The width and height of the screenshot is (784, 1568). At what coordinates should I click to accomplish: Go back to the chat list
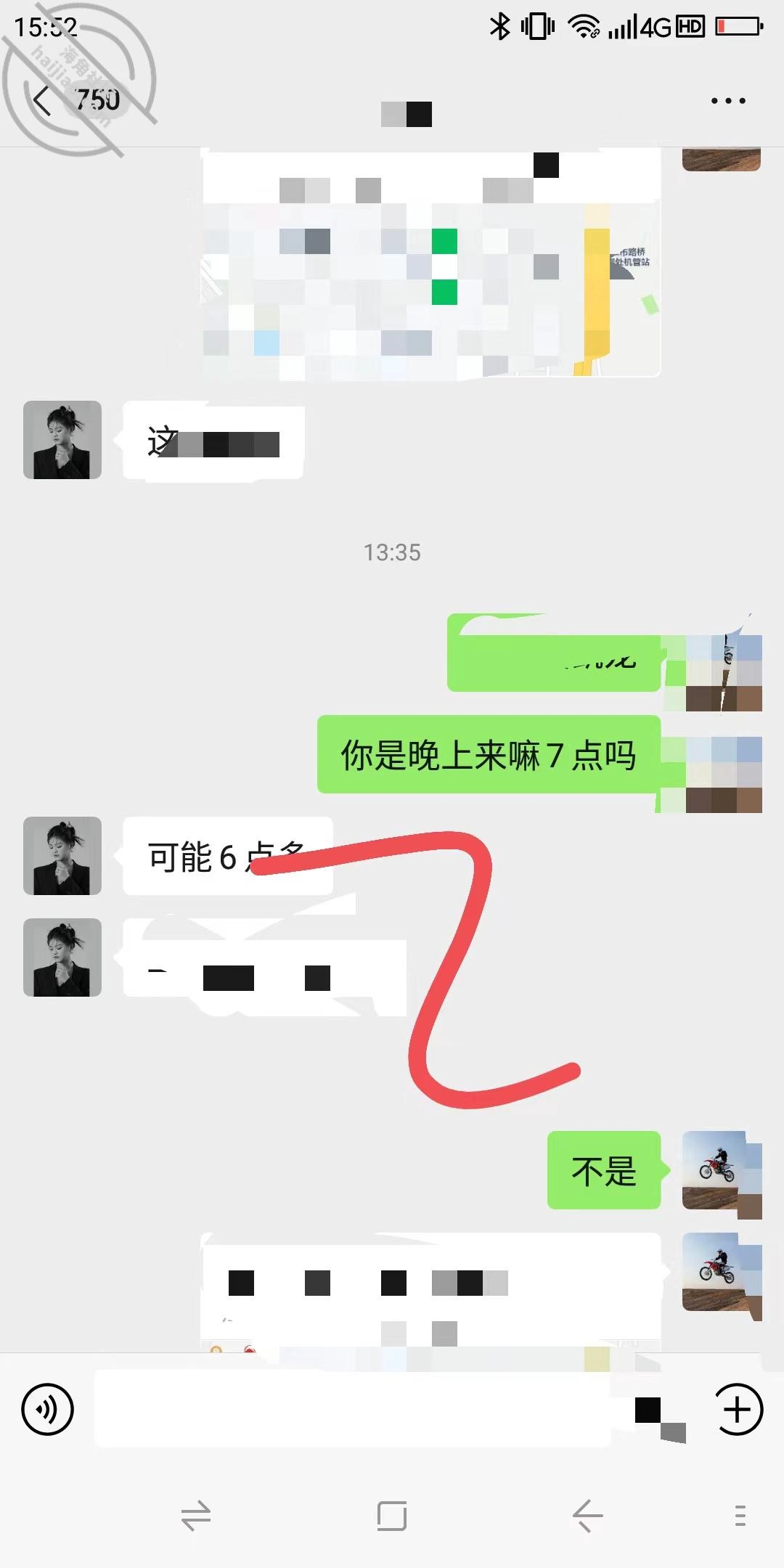coord(44,100)
